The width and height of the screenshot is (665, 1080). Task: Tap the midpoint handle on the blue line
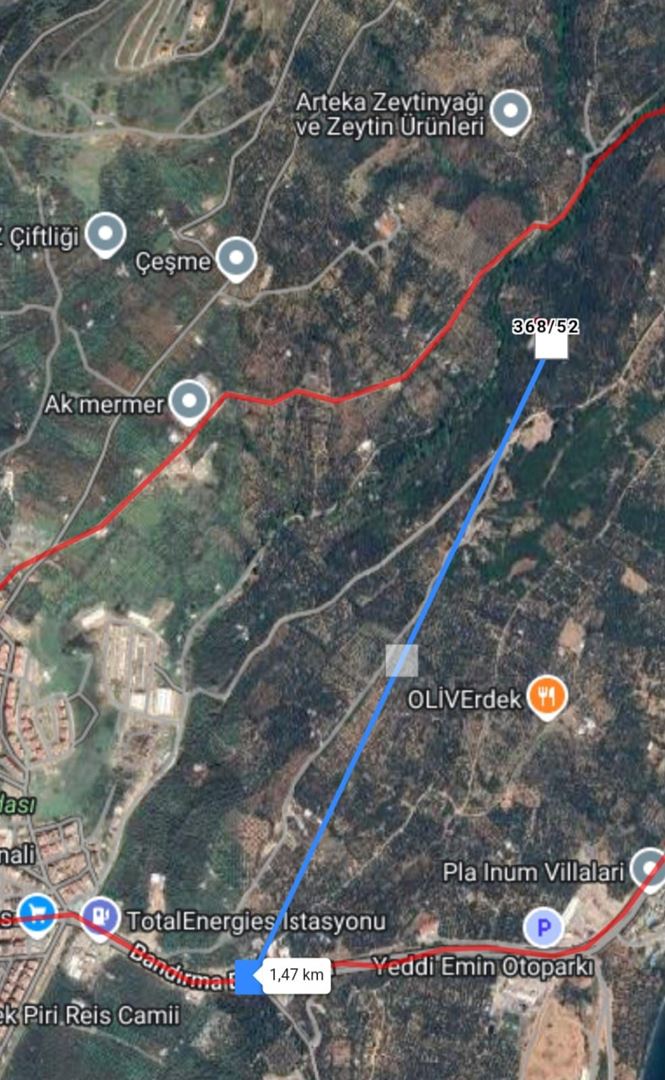pyautogui.click(x=401, y=660)
